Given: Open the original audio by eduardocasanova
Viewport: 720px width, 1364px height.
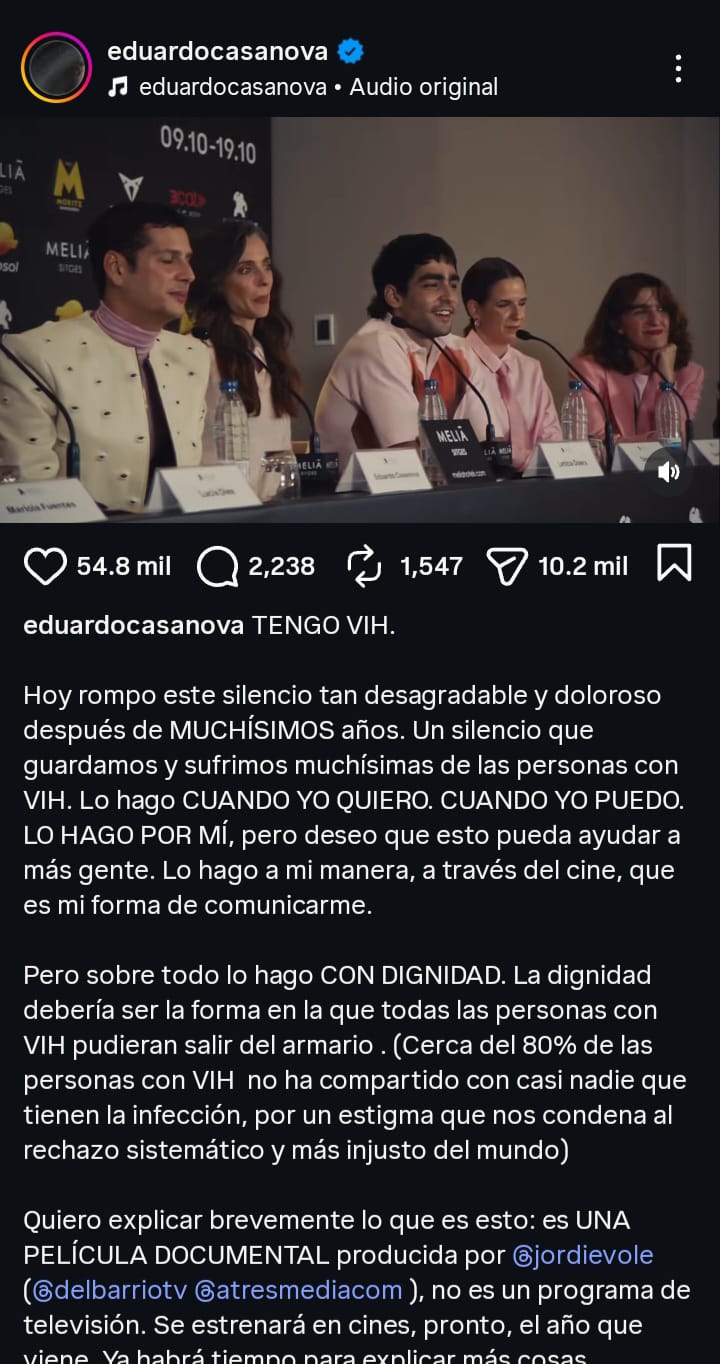Looking at the screenshot, I should click(x=317, y=87).
